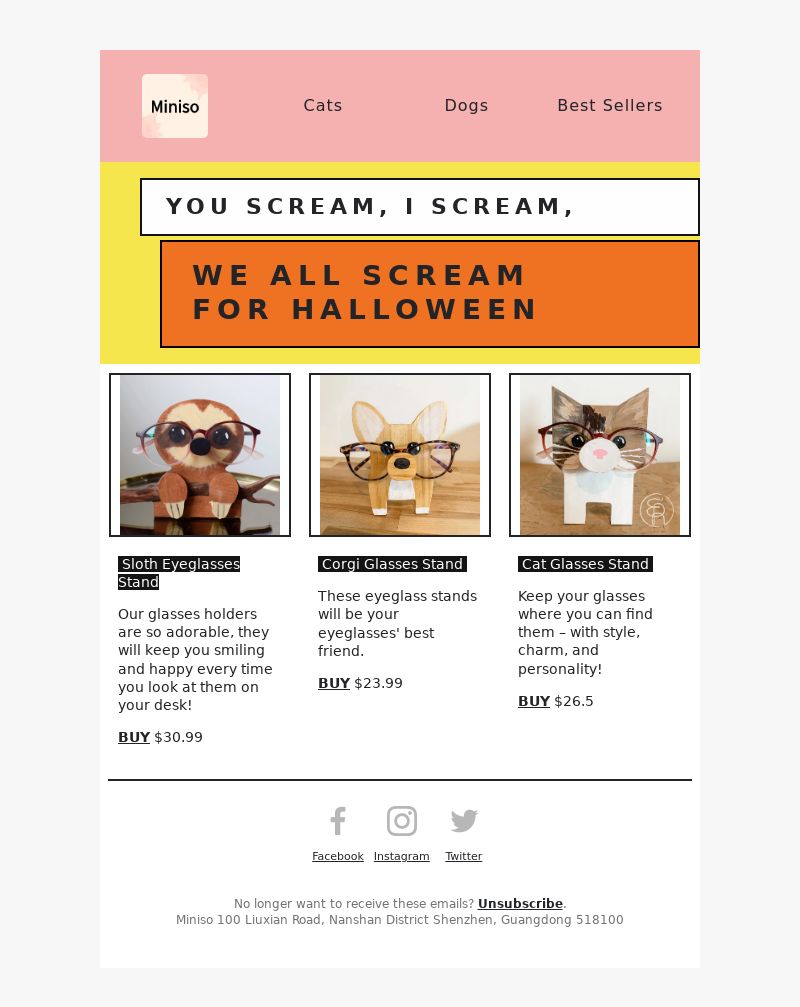
Task: Open the Facebook icon
Action: [x=338, y=821]
